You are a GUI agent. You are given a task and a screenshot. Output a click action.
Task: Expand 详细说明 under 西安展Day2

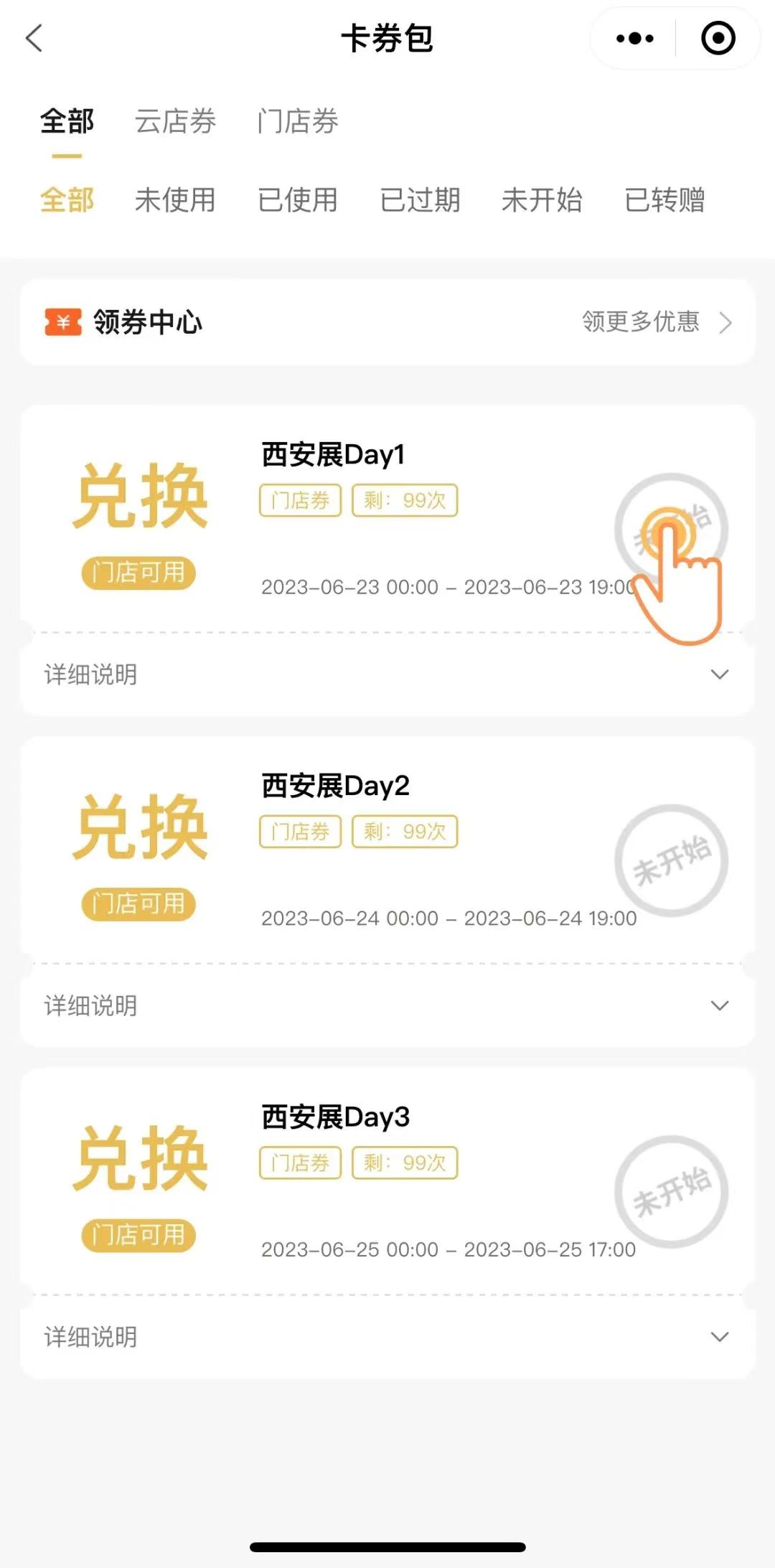[x=387, y=1006]
